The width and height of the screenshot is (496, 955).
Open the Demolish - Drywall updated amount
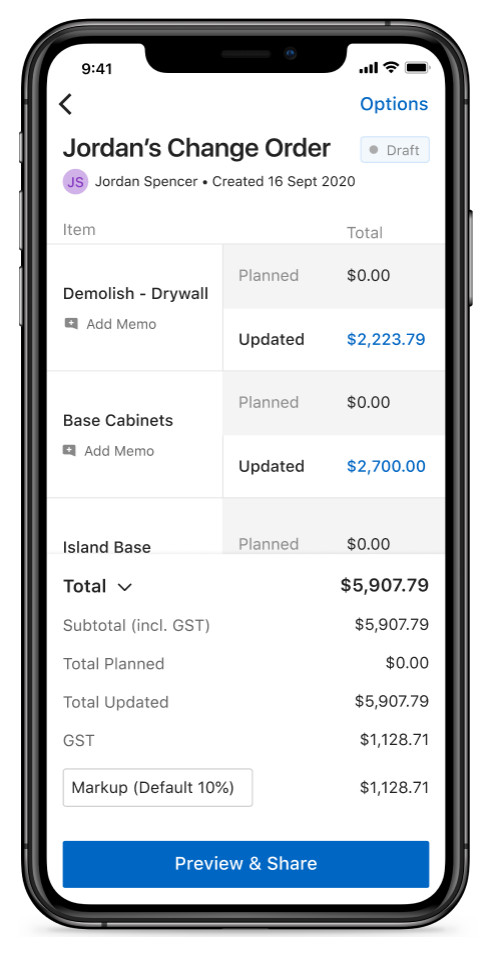click(386, 339)
